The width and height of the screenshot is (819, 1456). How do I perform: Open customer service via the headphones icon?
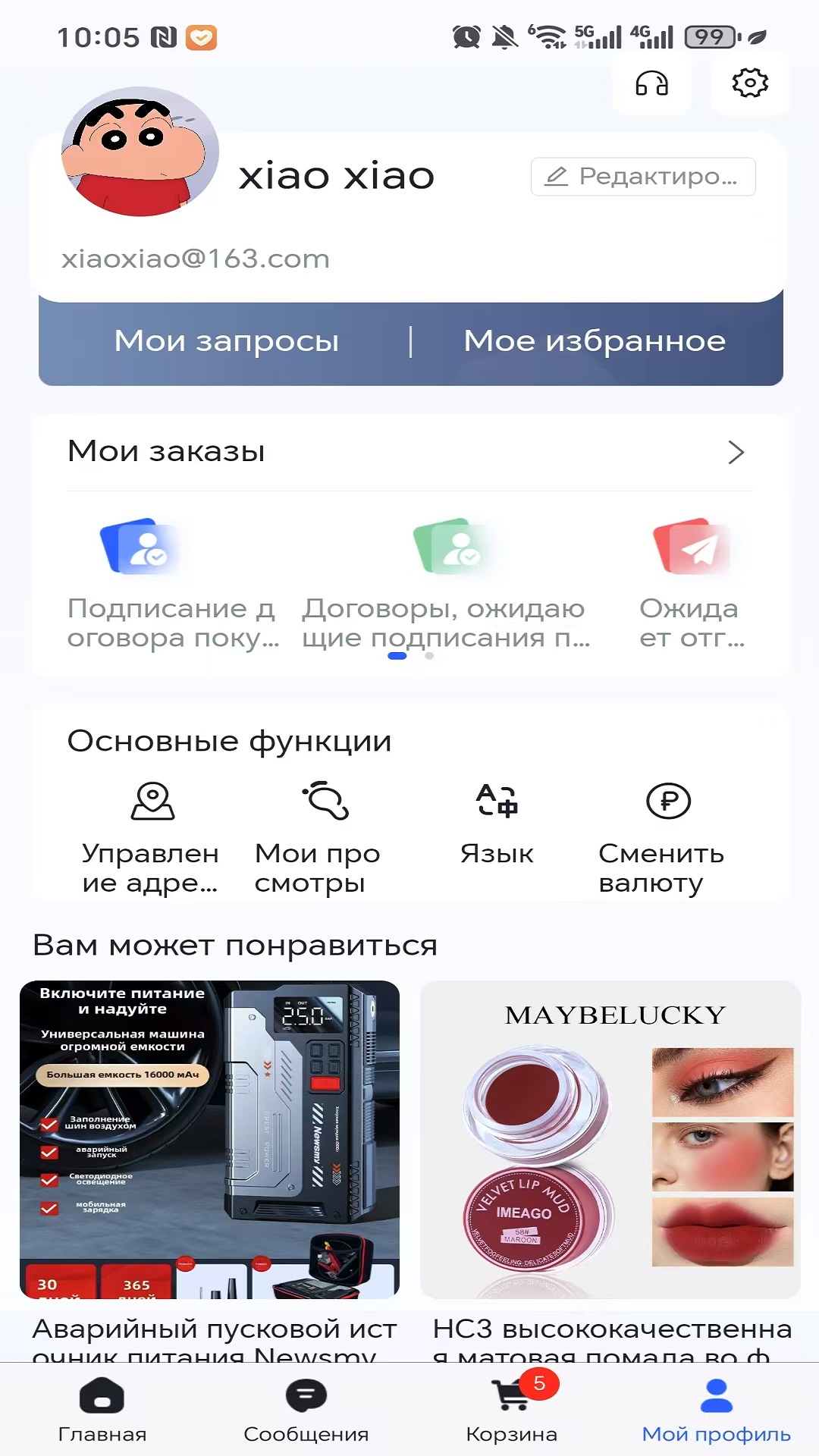(x=651, y=84)
